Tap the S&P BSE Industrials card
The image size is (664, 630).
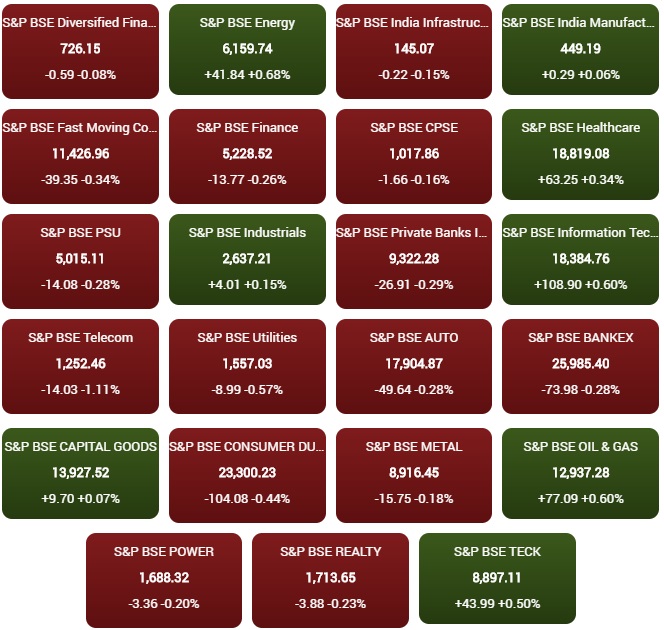pyautogui.click(x=247, y=260)
